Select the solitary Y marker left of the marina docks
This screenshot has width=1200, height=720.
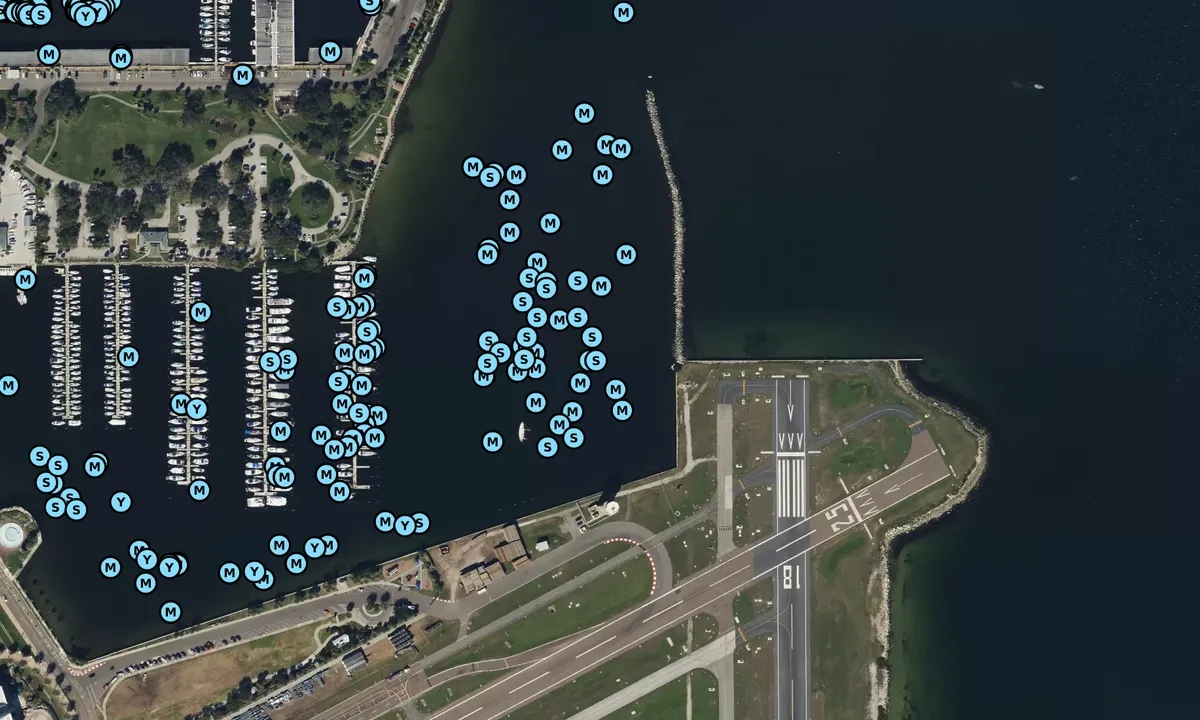coord(121,502)
